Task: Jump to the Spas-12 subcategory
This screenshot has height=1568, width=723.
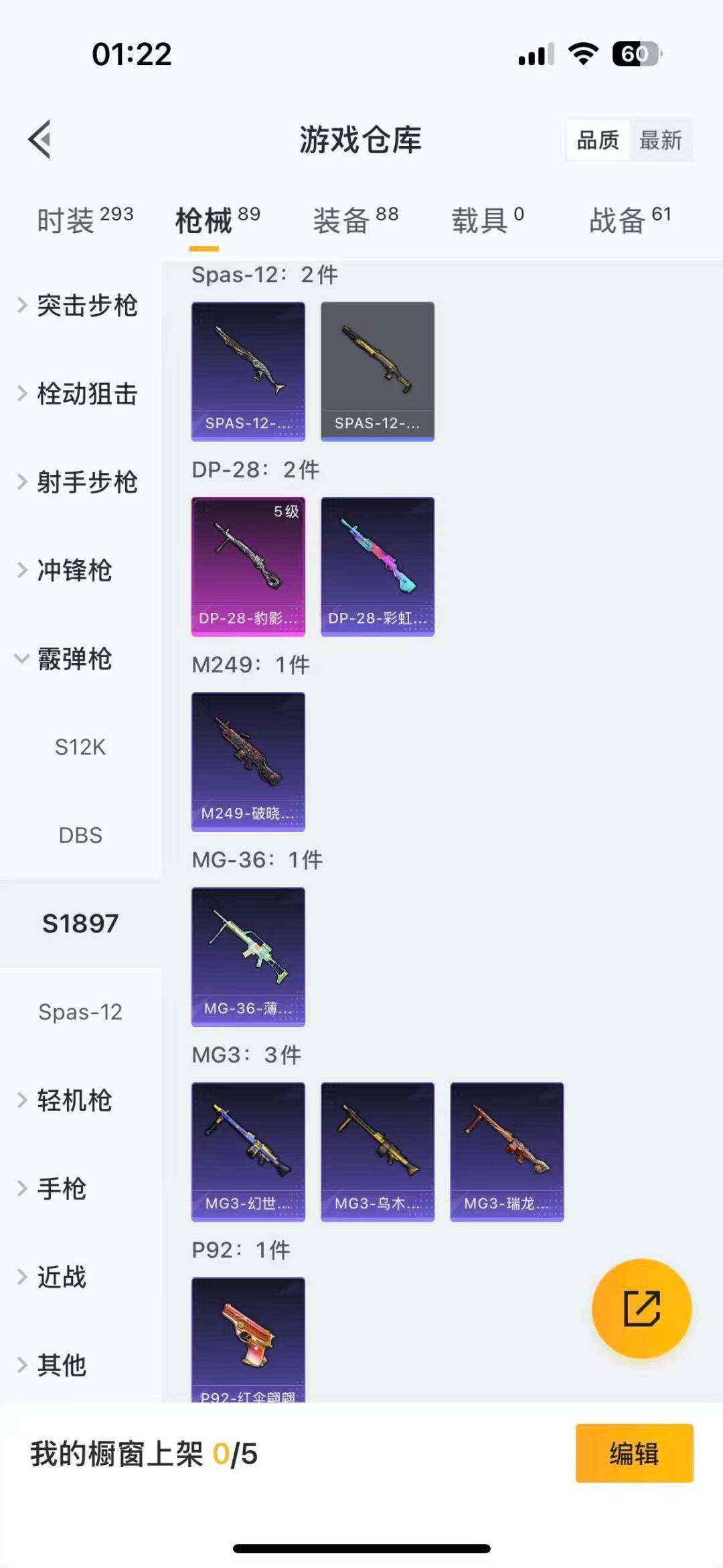Action: click(80, 1011)
